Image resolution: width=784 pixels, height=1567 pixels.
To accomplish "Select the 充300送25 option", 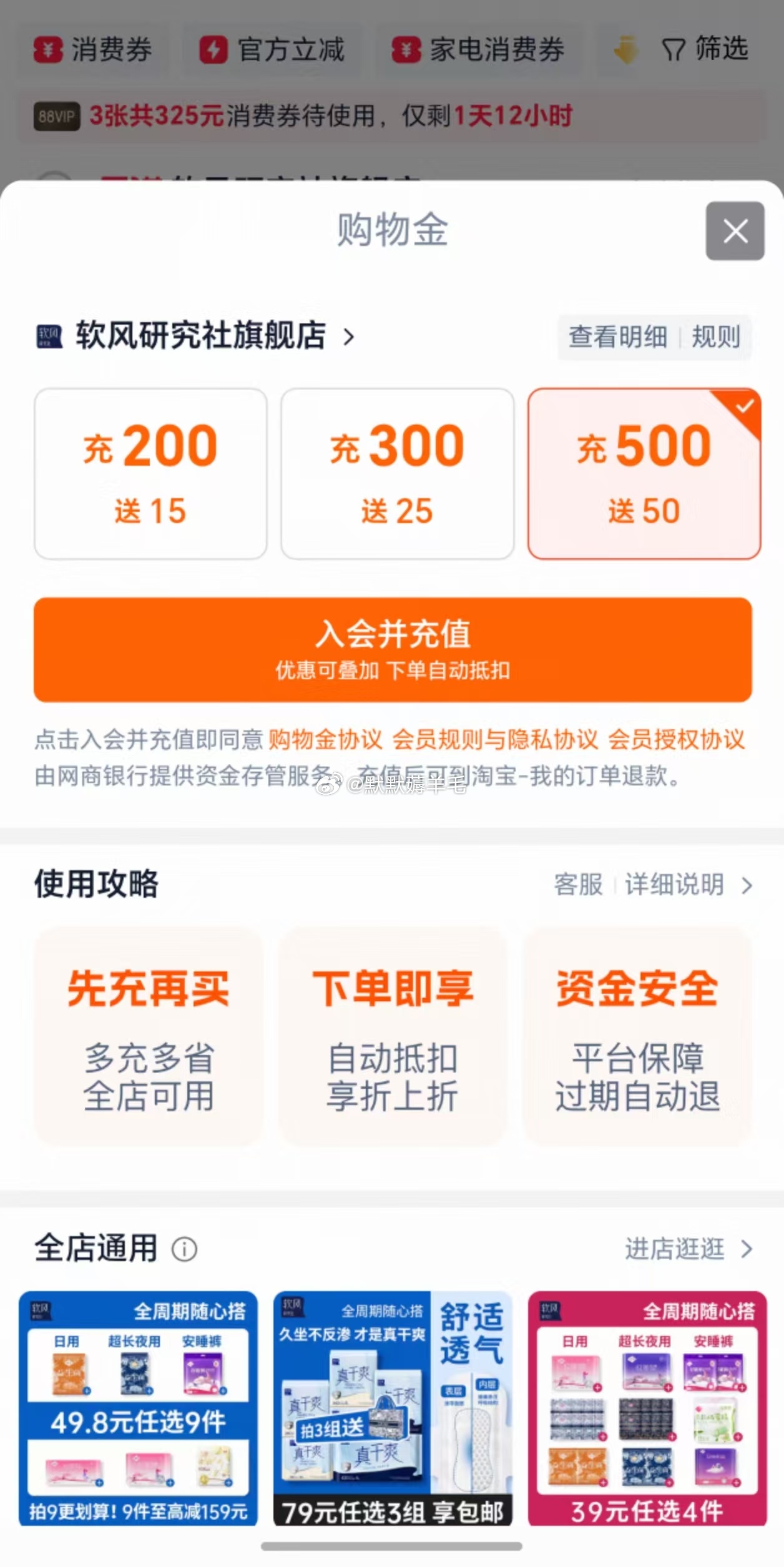I will pos(397,473).
